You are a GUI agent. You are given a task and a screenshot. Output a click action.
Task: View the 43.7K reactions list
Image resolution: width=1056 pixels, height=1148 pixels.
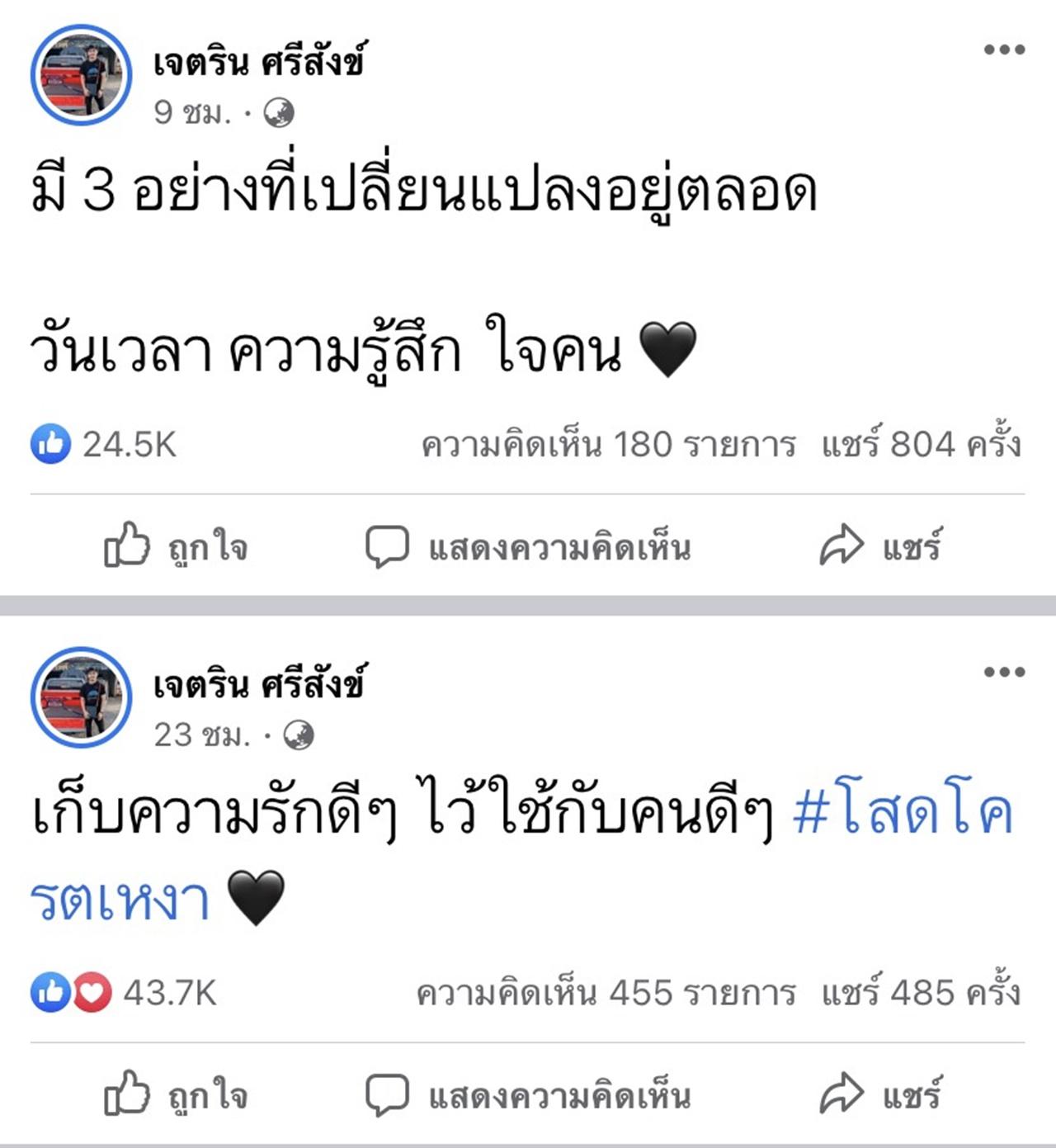124,993
